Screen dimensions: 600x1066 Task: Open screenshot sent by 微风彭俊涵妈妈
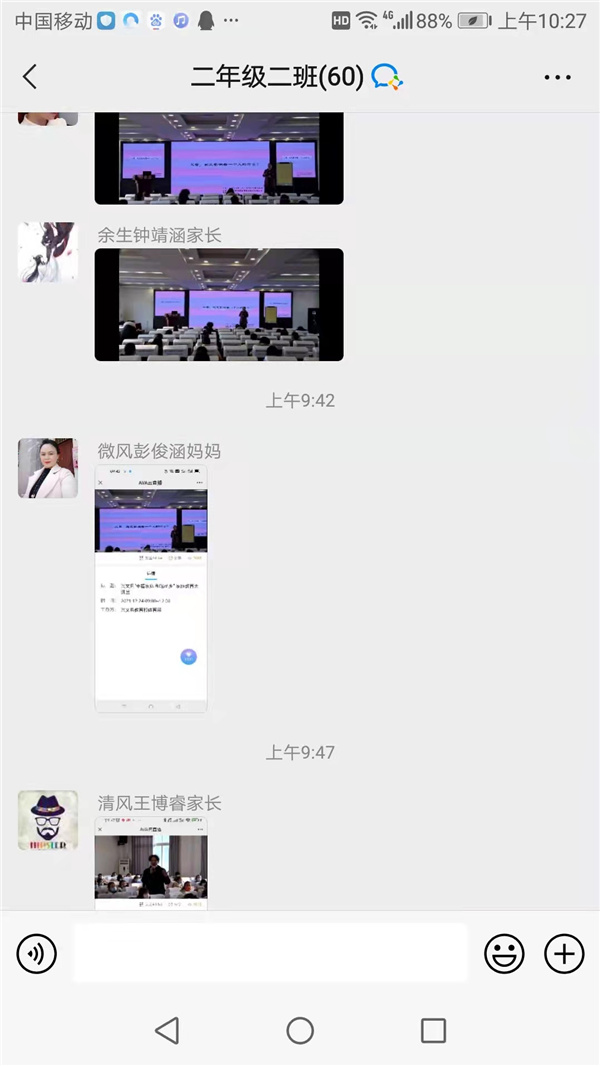click(x=151, y=588)
